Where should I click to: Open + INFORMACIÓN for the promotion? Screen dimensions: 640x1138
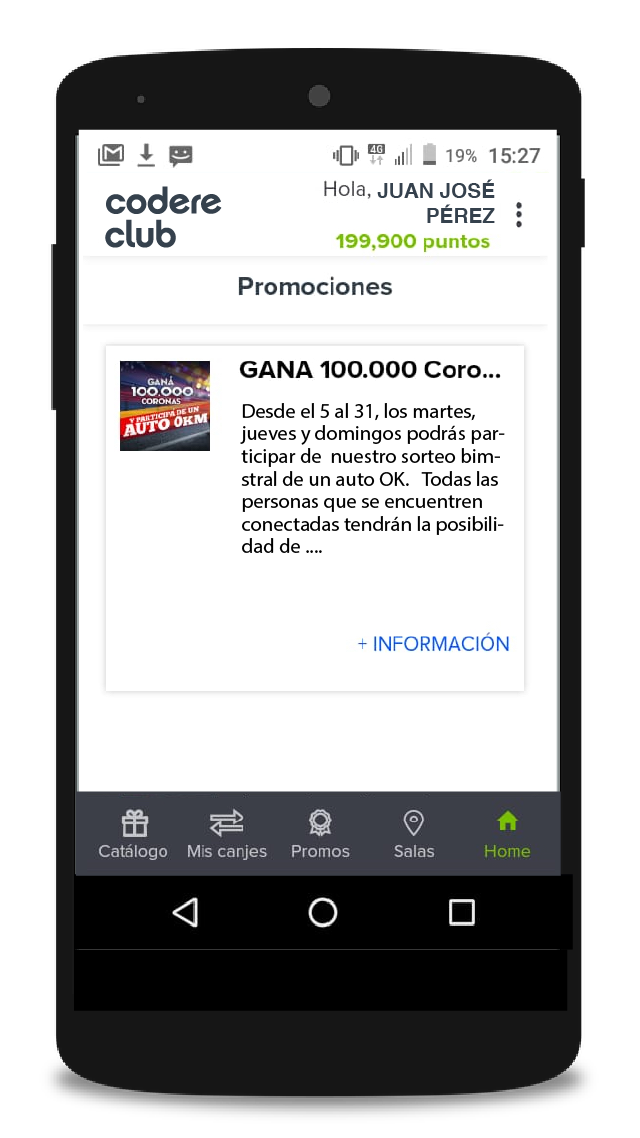tap(433, 644)
